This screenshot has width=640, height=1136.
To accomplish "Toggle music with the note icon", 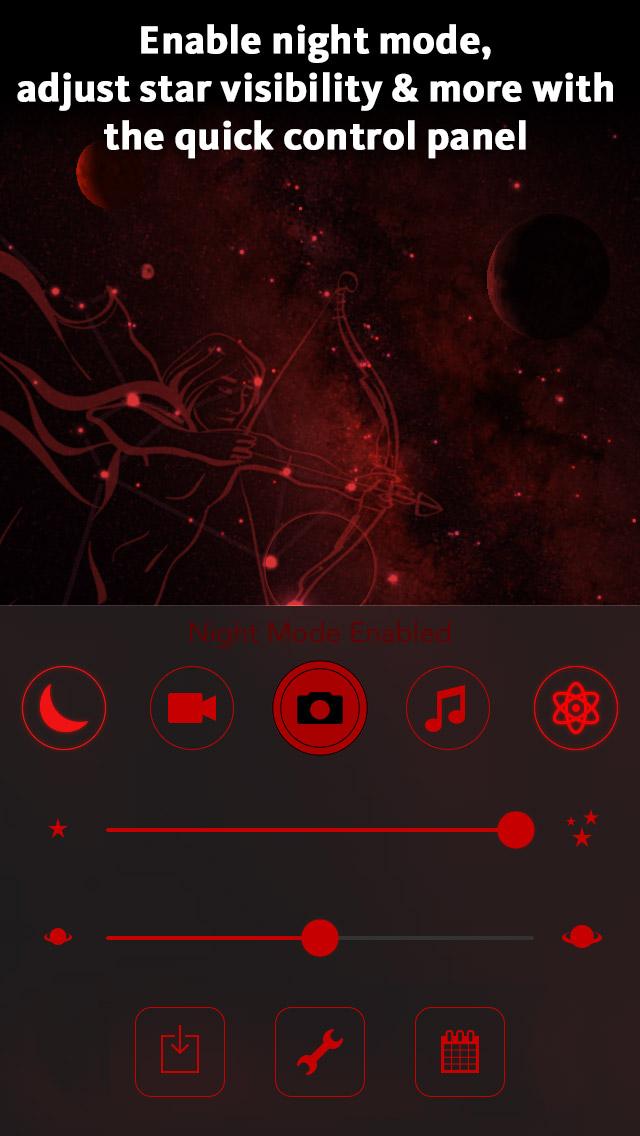I will click(x=448, y=708).
